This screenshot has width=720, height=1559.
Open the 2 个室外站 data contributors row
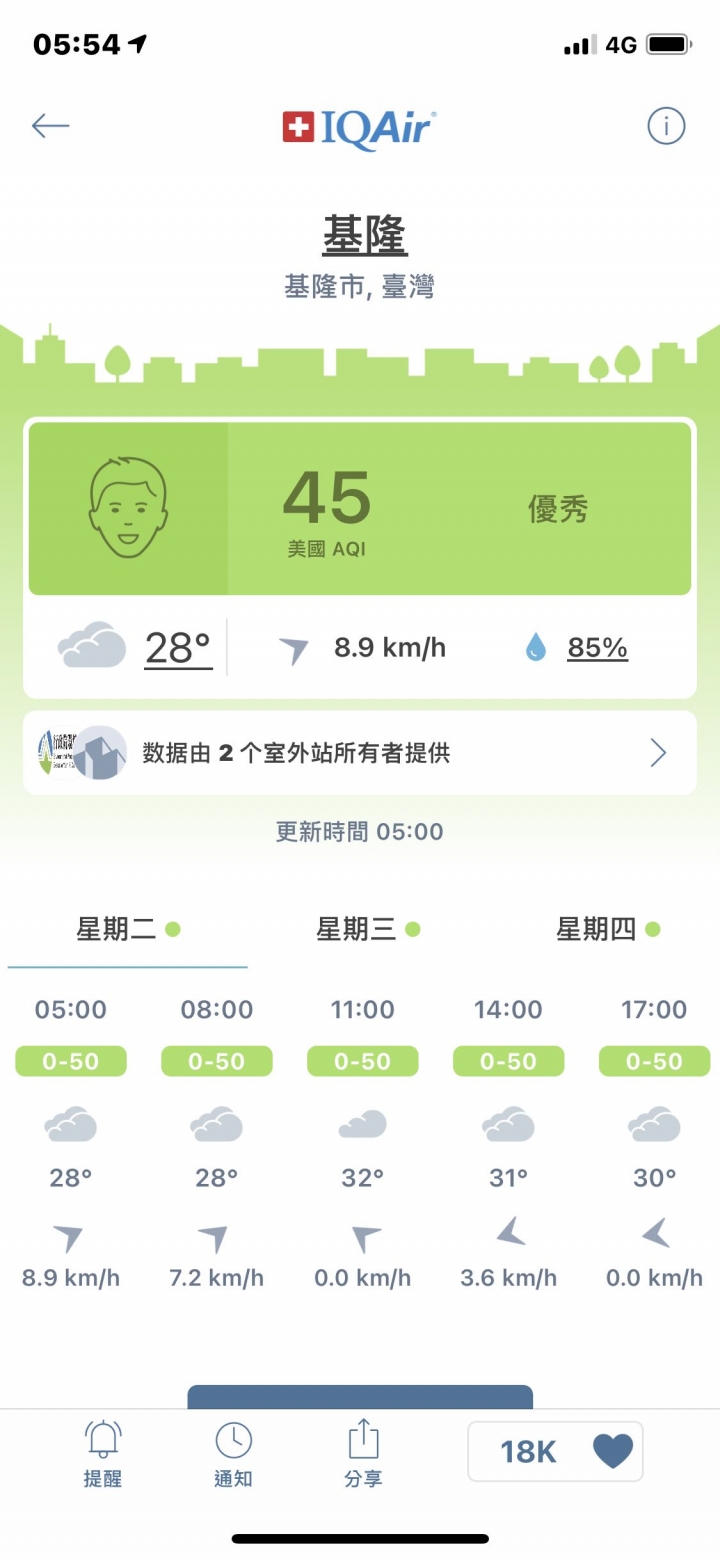tap(360, 753)
